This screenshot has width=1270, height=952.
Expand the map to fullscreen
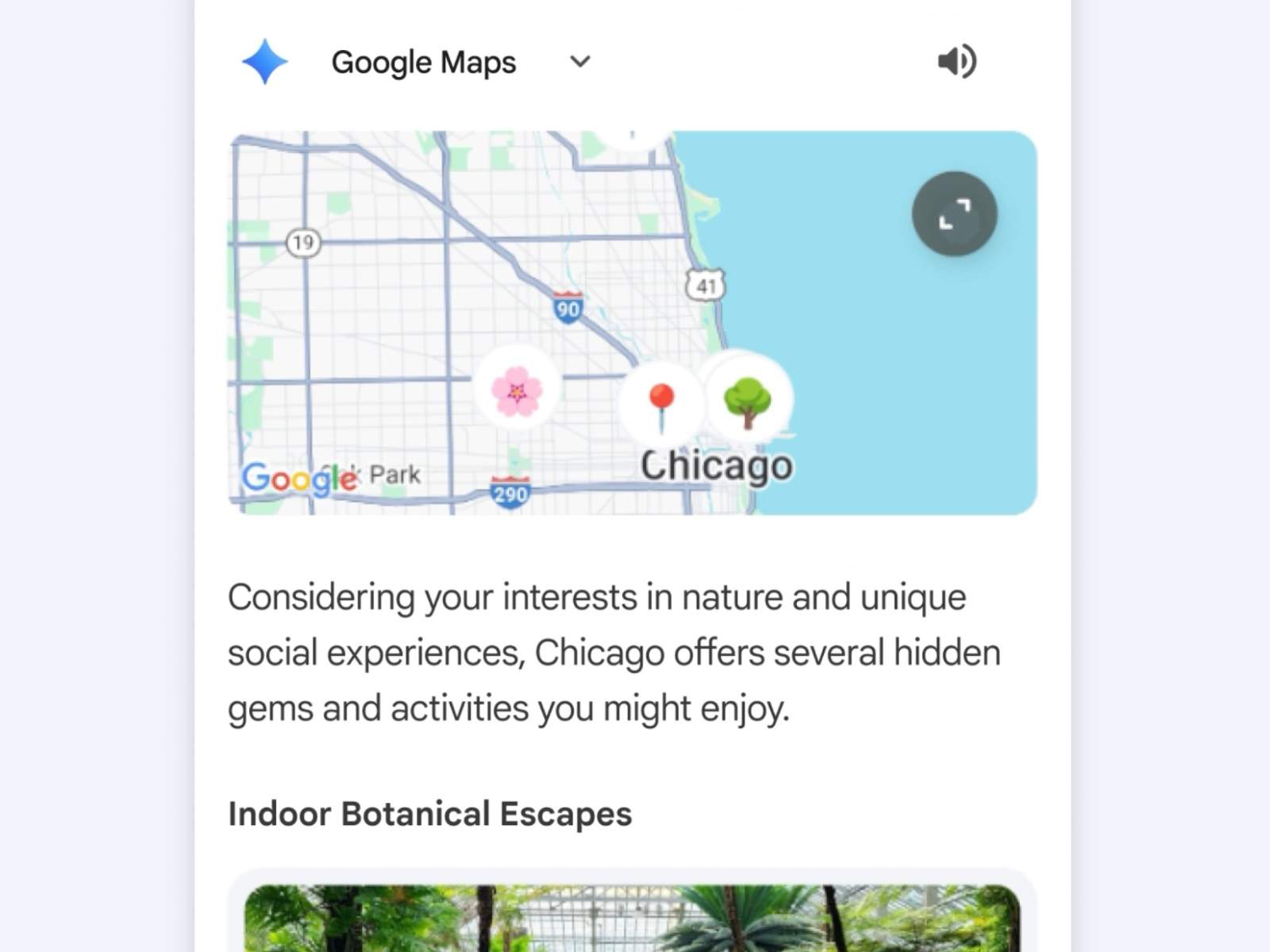point(954,214)
